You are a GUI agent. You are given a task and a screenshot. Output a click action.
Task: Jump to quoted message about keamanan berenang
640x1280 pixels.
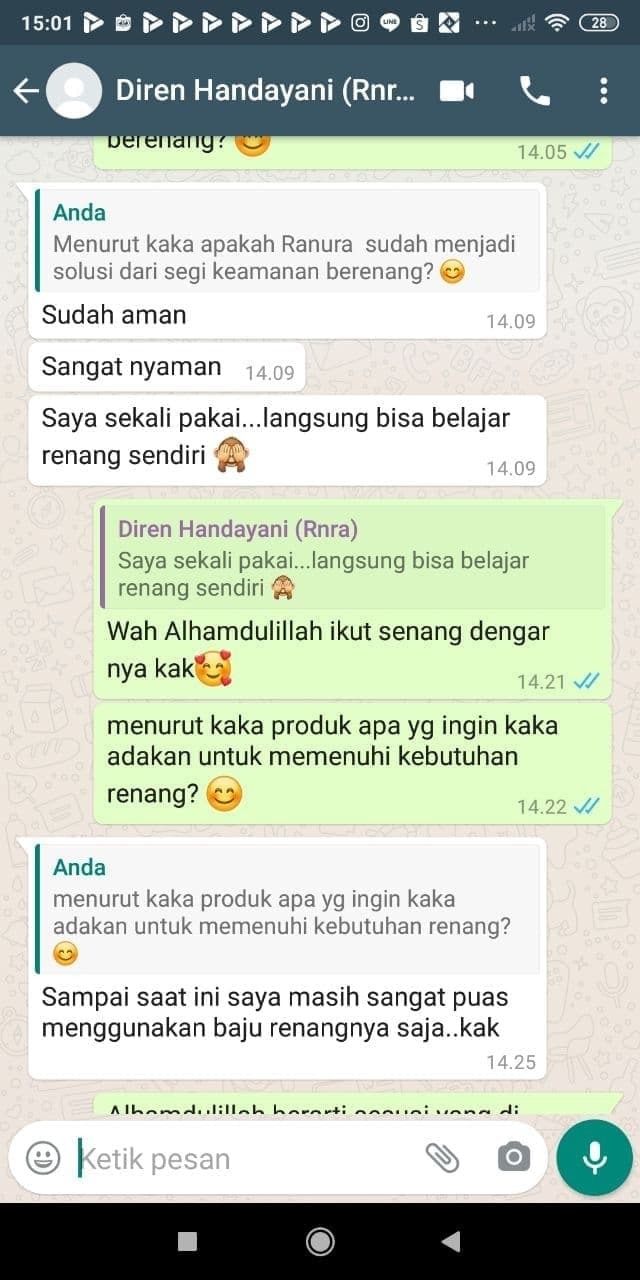pyautogui.click(x=287, y=242)
